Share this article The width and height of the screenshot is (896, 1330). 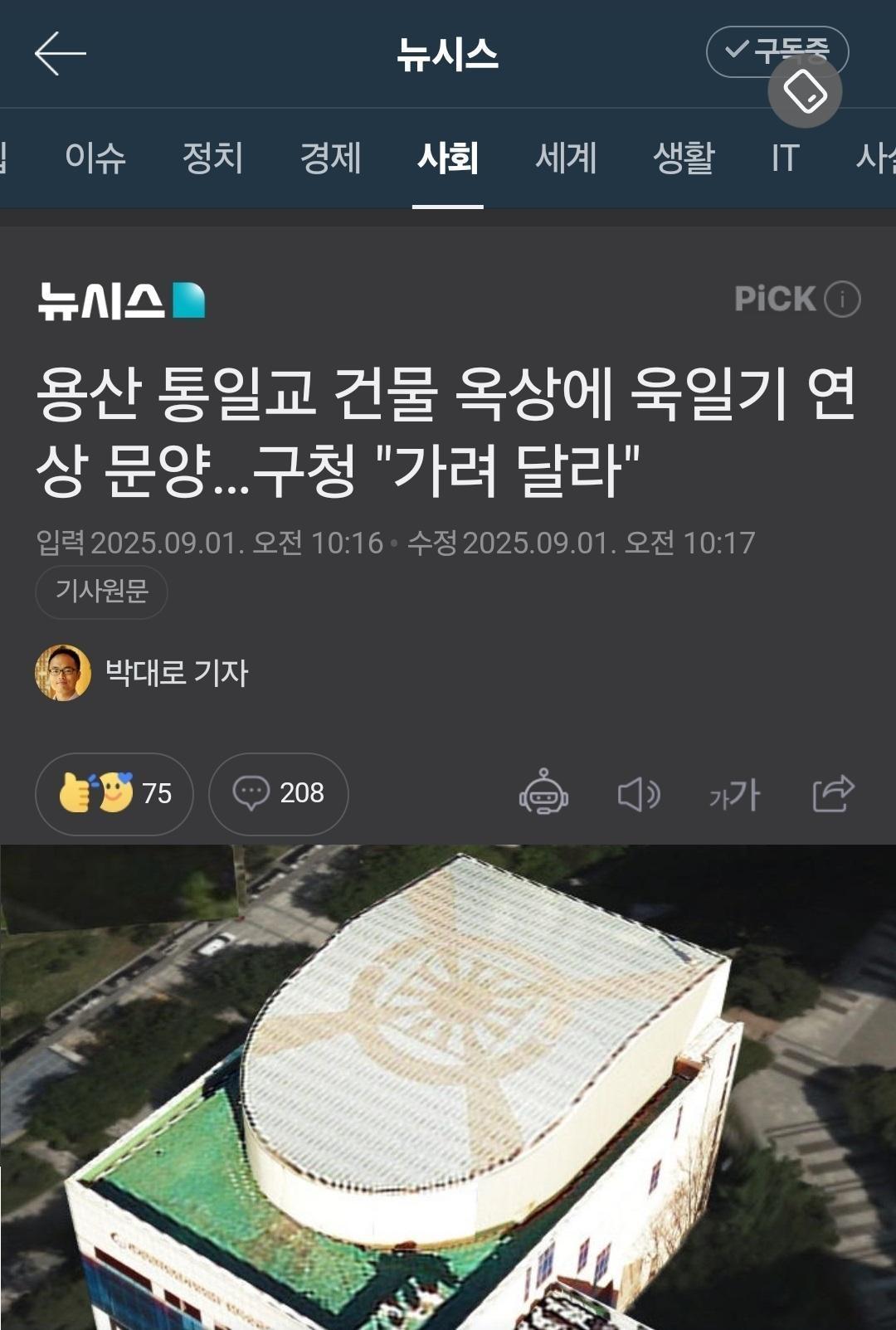[x=833, y=793]
